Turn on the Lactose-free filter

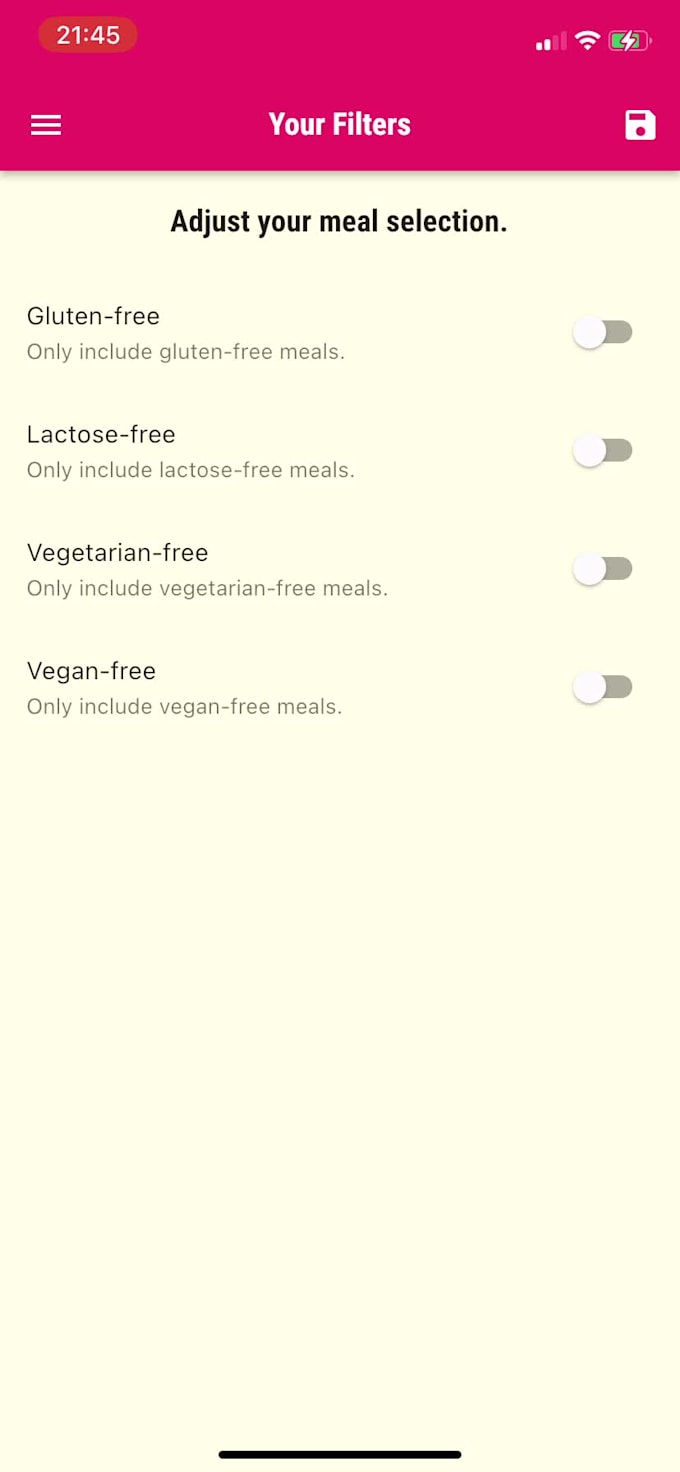click(x=602, y=450)
